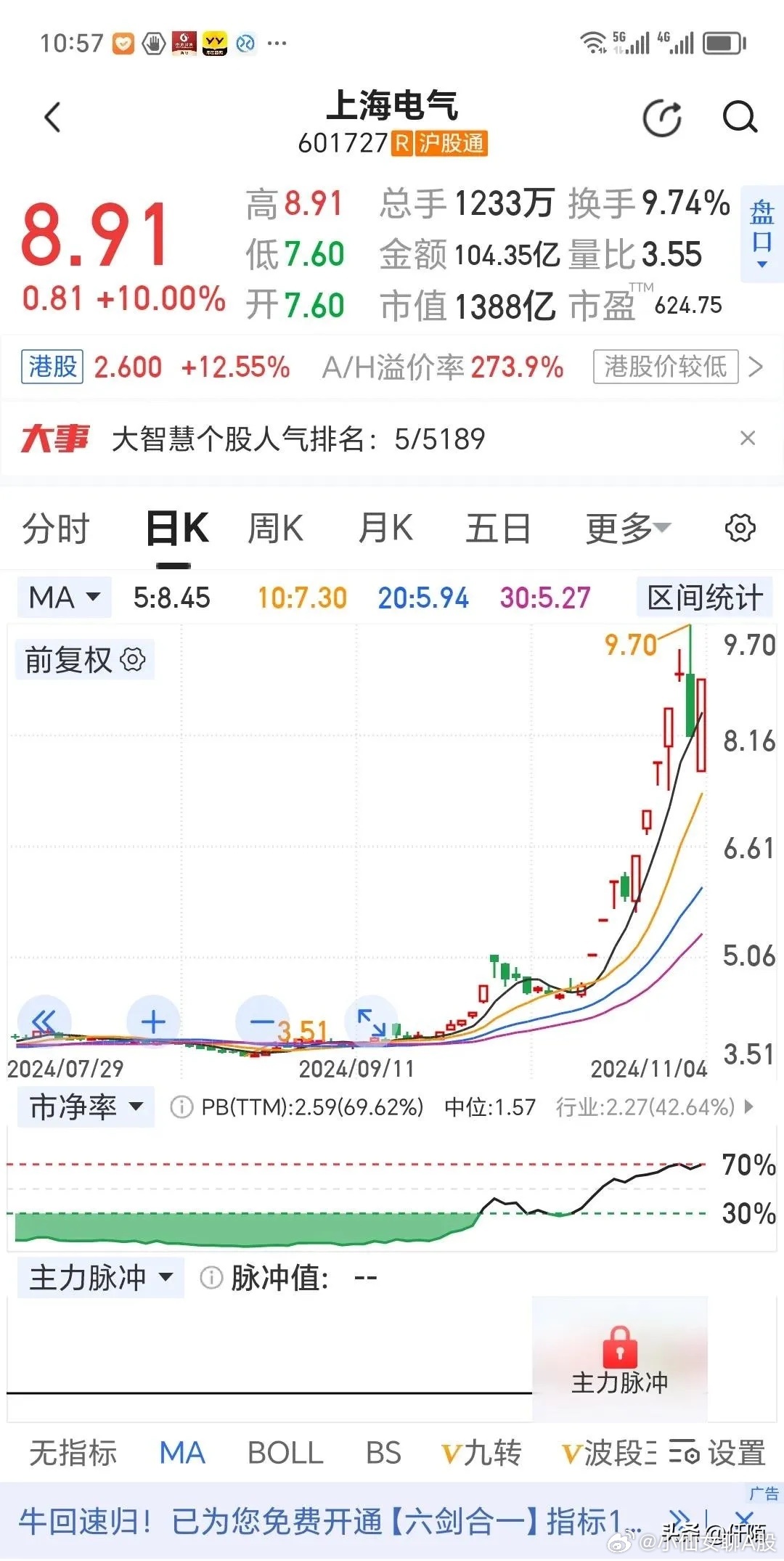Open the MA indicator dropdown
Viewport: 784px width, 1561px height.
pyautogui.click(x=64, y=598)
